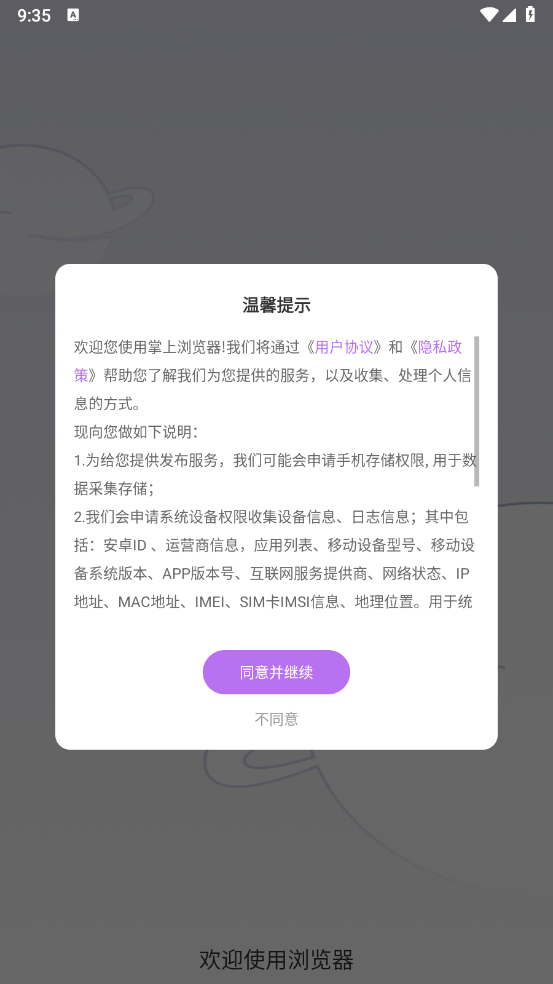This screenshot has width=553, height=984.
Task: Tap the 同意并继续 button
Action: pyautogui.click(x=276, y=672)
